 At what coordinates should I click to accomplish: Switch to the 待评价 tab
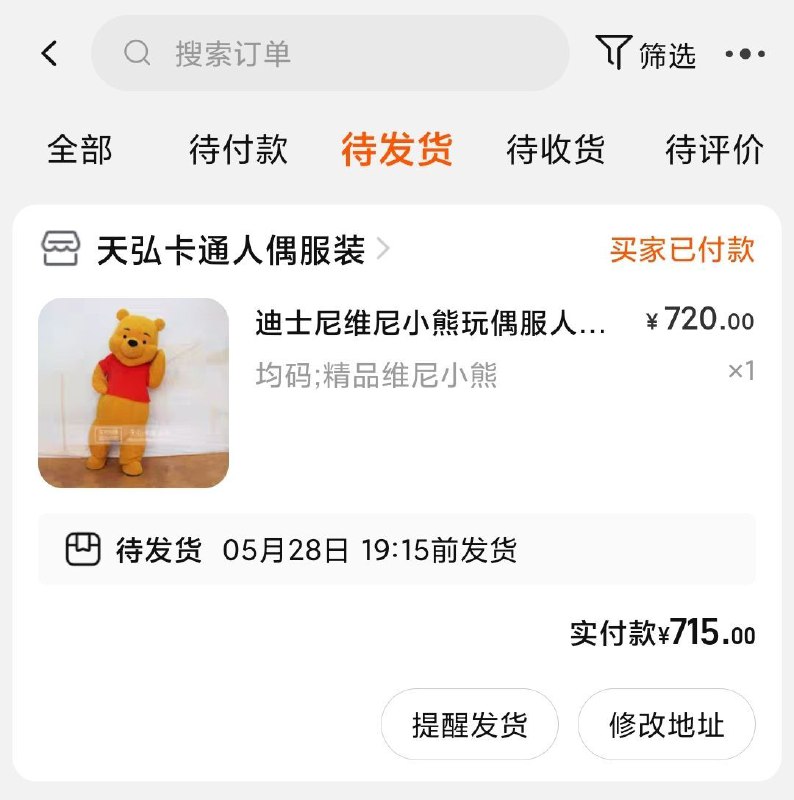[714, 148]
